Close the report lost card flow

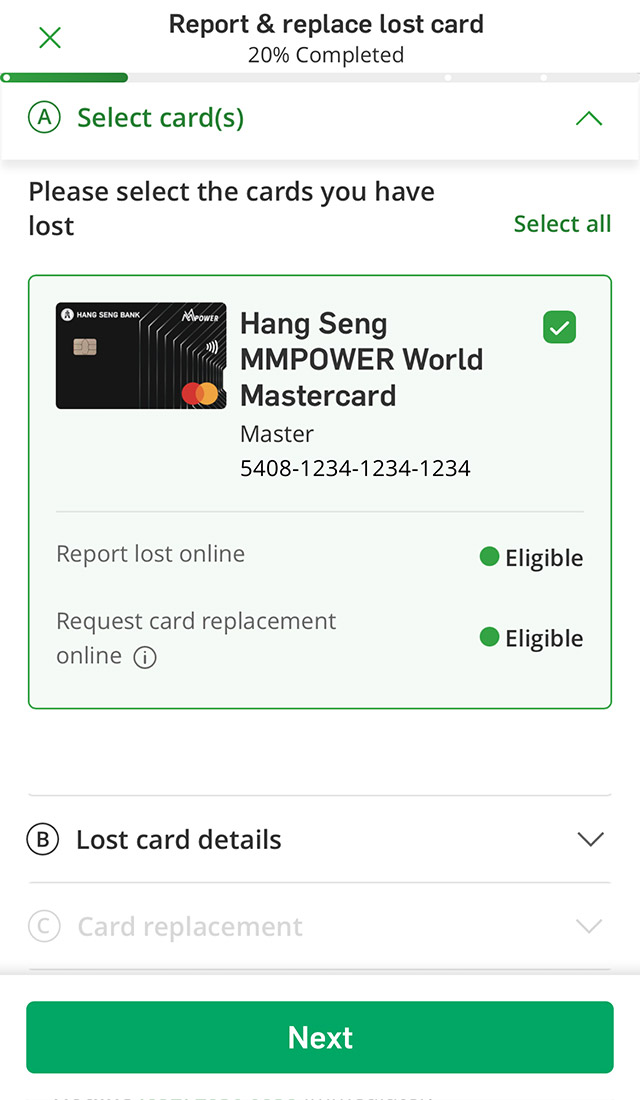pyautogui.click(x=49, y=38)
